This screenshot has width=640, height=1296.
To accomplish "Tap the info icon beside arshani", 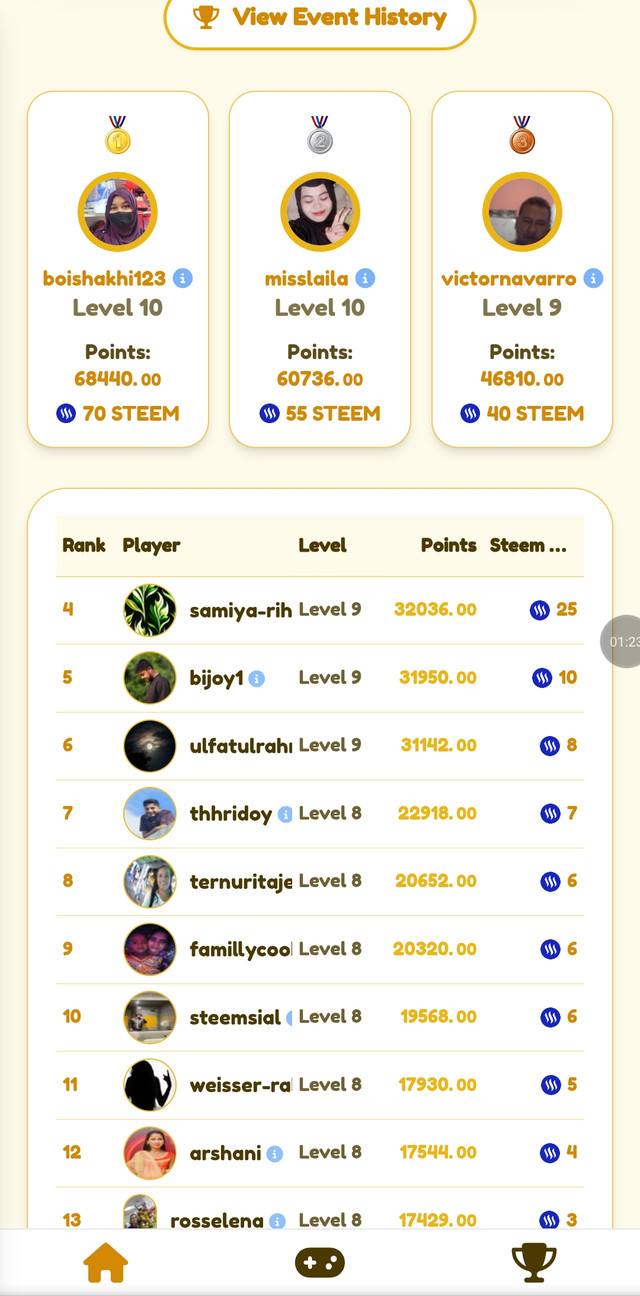I will pyautogui.click(x=275, y=1154).
